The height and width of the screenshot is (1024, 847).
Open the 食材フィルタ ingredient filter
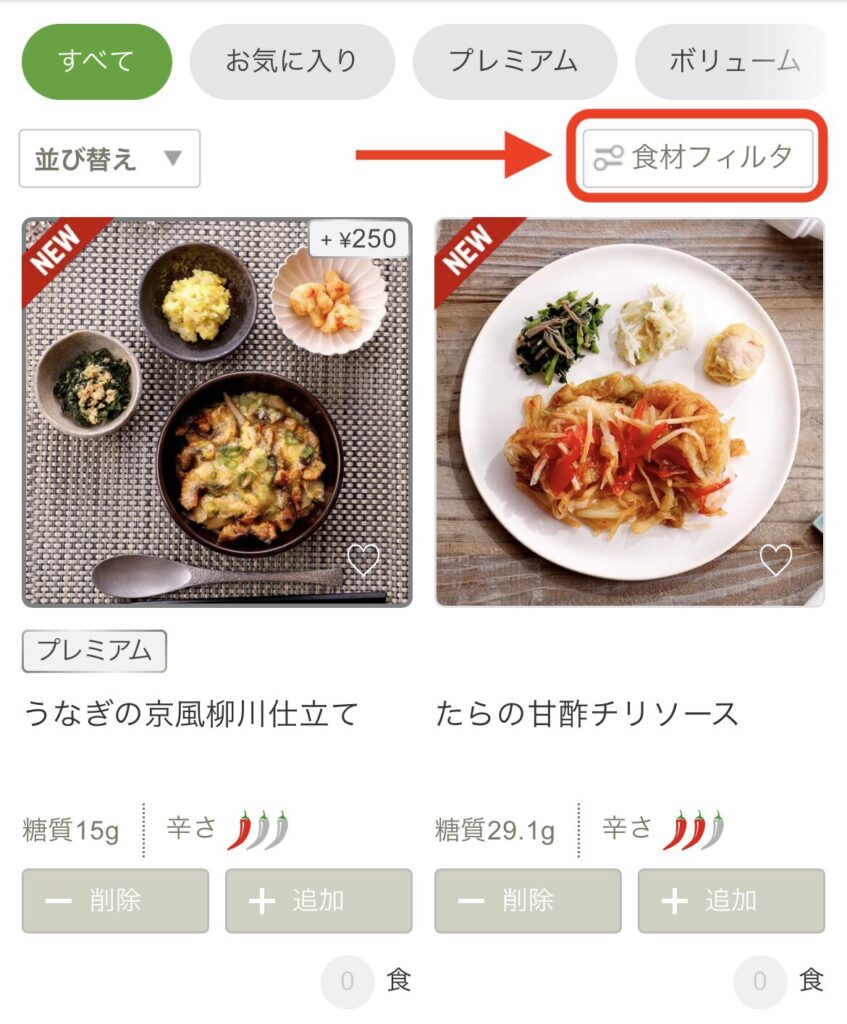698,157
